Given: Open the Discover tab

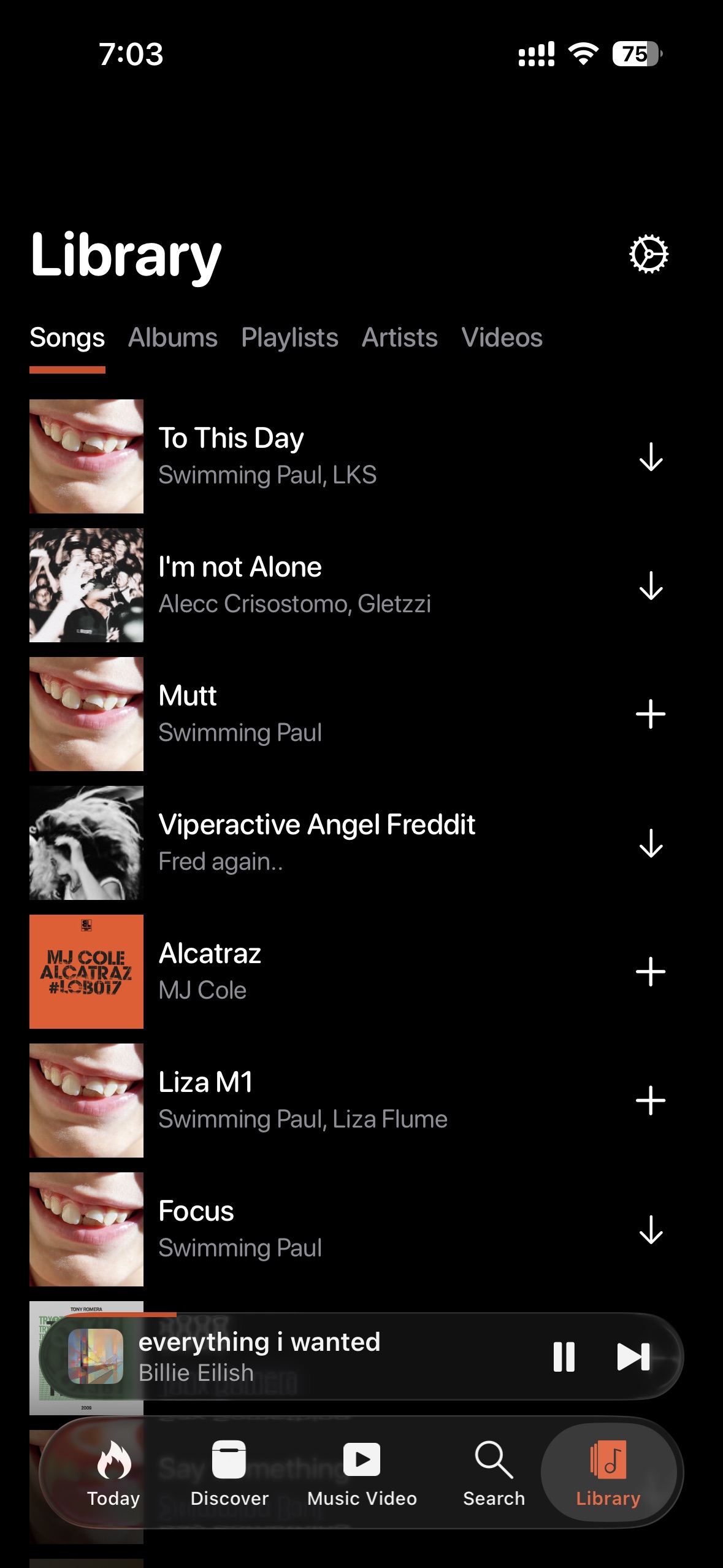Looking at the screenshot, I should 229,1472.
